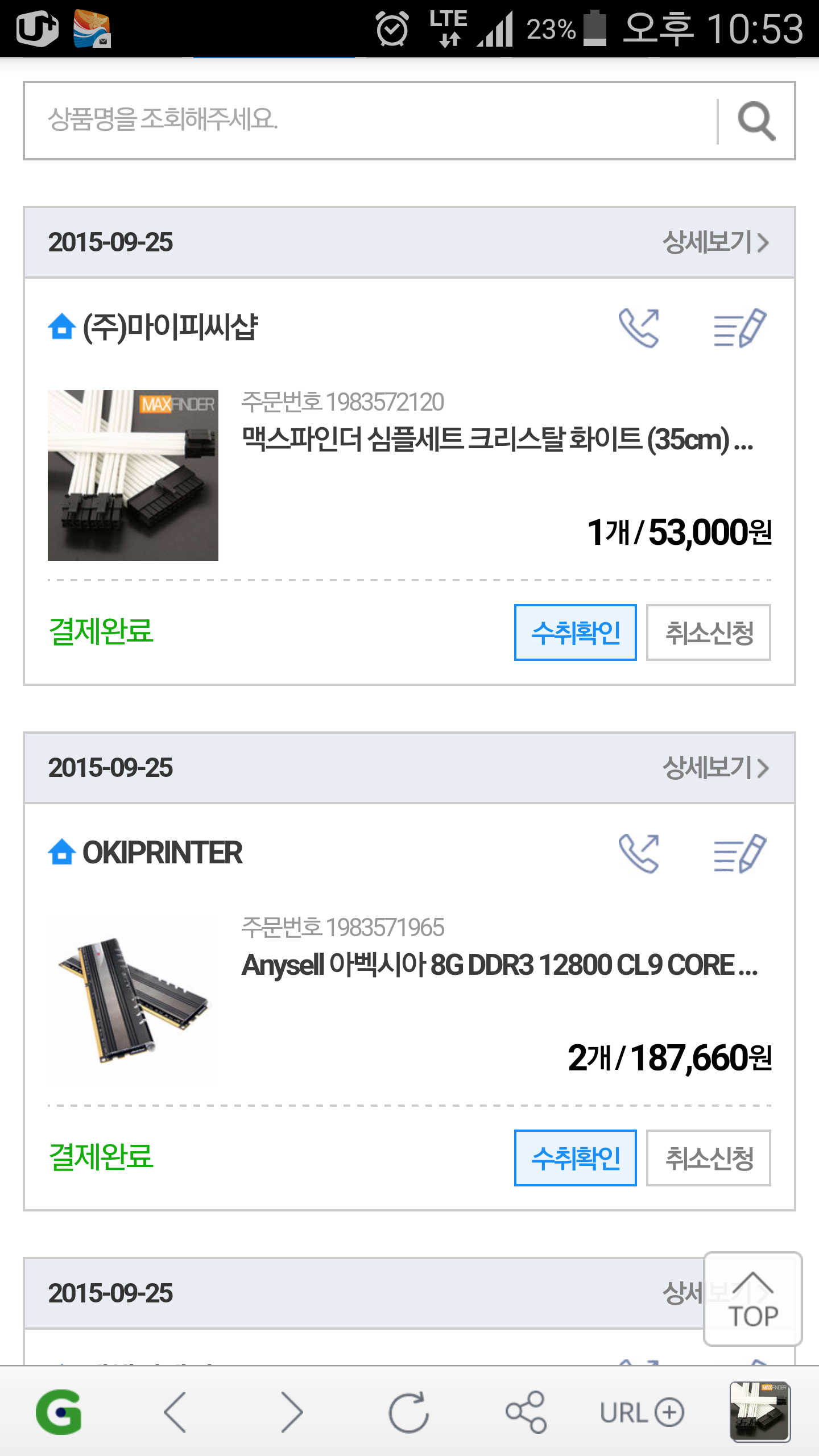
Task: Open 상세보기 for the OKIPRINTER order
Action: (715, 768)
